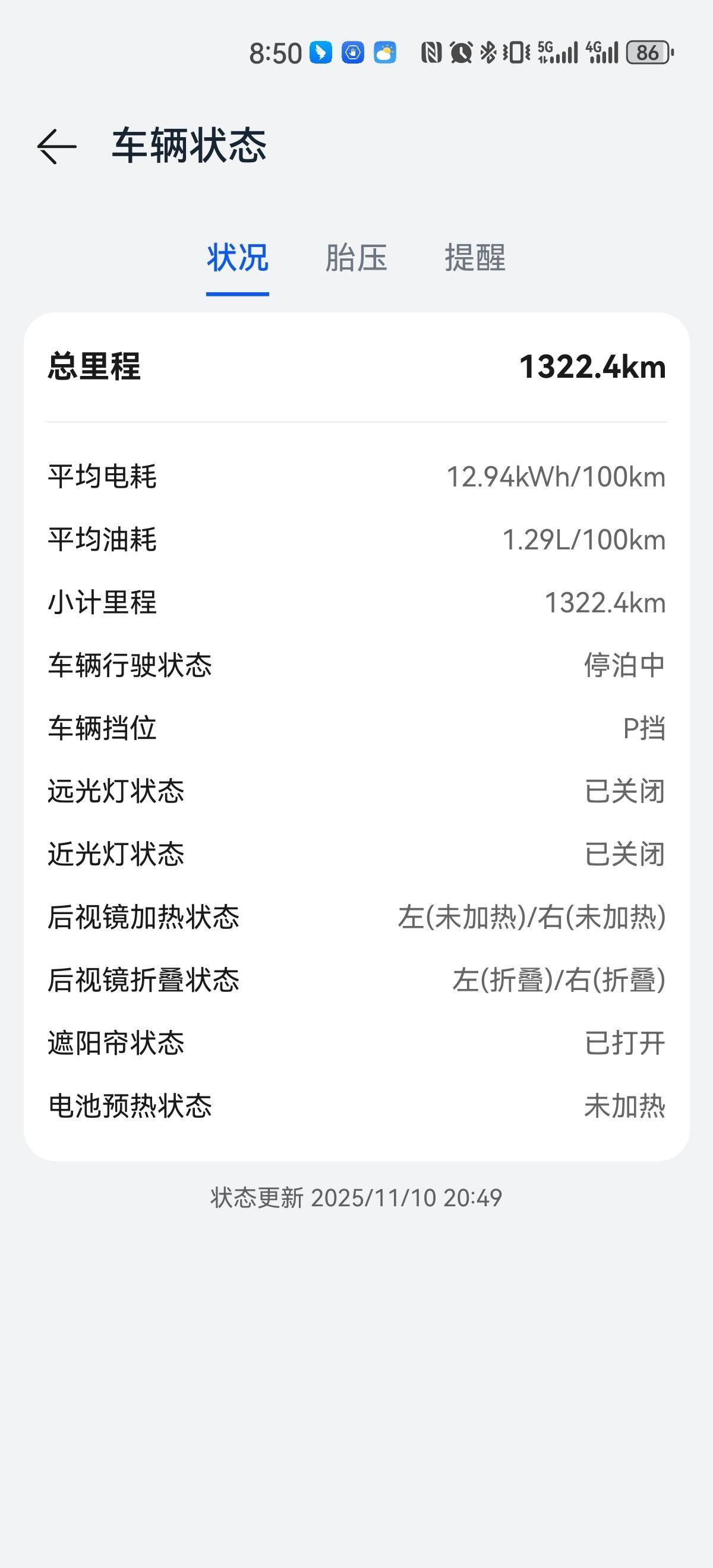Open the 提醒 tab
Viewport: 713px width, 1568px height.
pos(475,259)
